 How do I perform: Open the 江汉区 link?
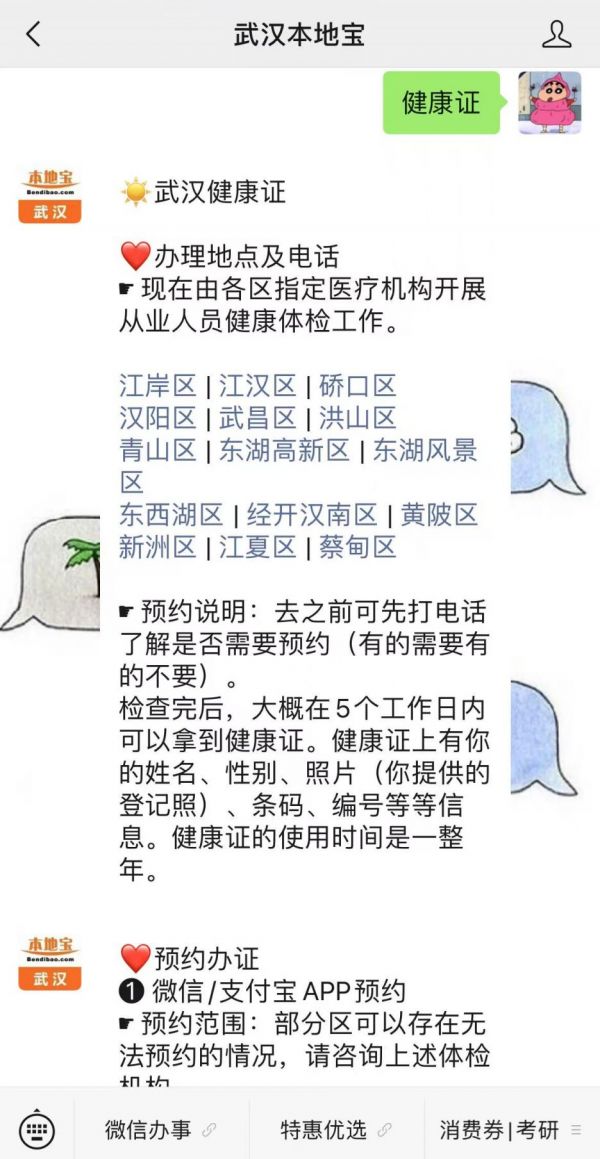point(258,385)
